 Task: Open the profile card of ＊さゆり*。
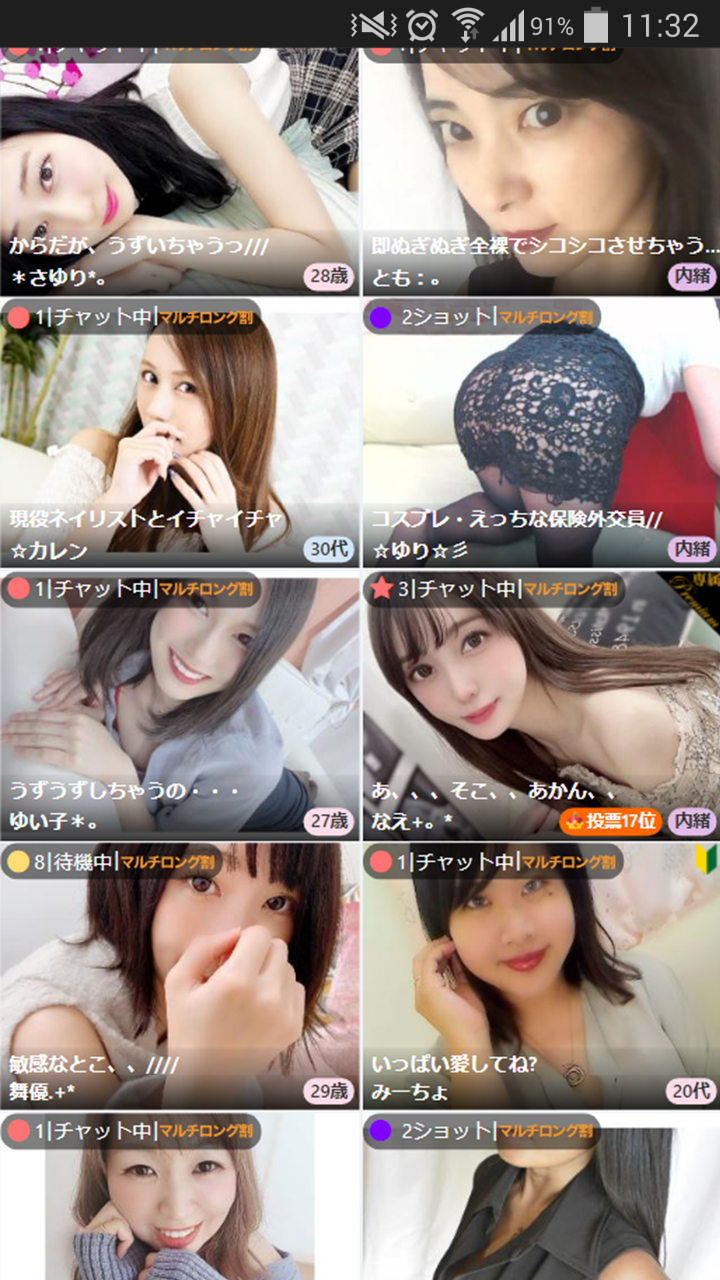click(179, 170)
